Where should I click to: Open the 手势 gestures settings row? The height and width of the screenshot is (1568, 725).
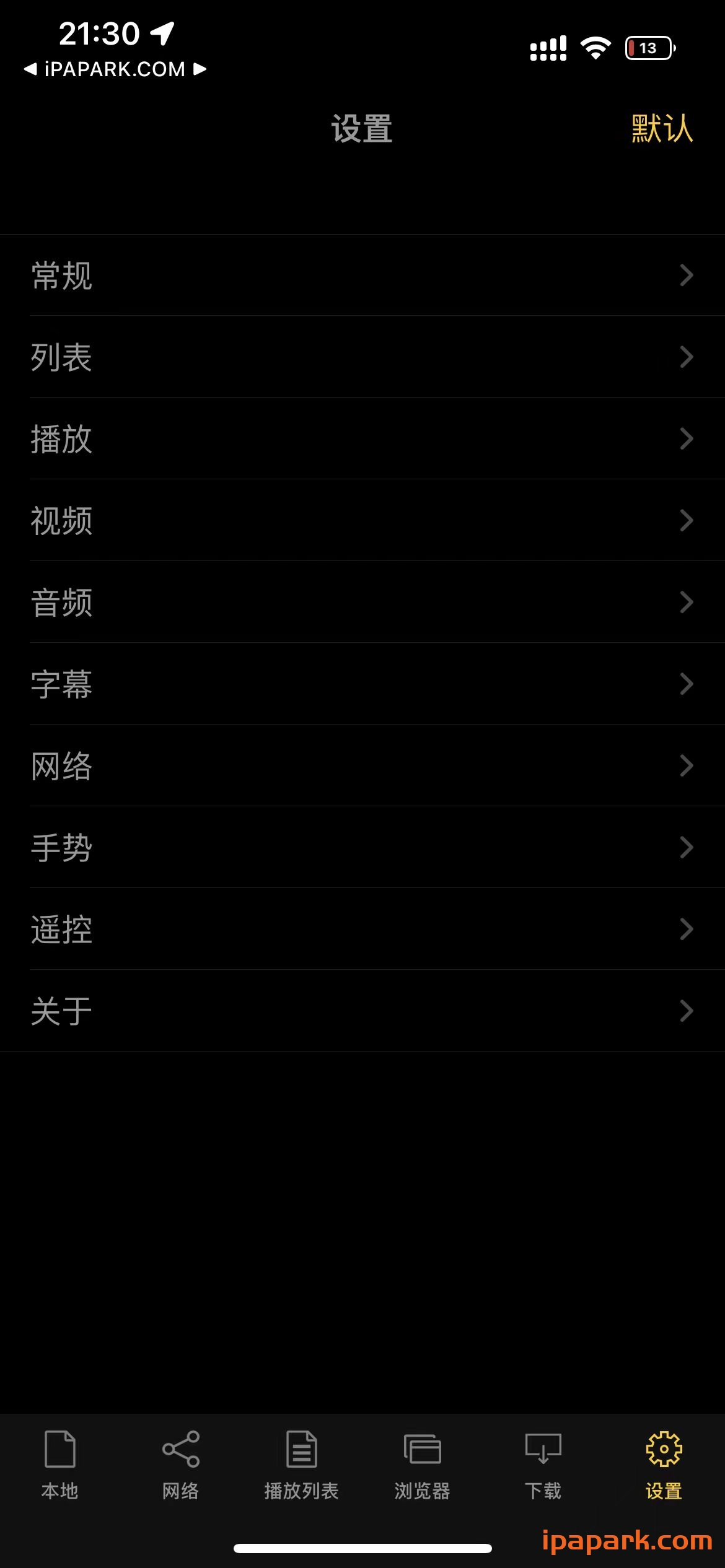[62, 847]
